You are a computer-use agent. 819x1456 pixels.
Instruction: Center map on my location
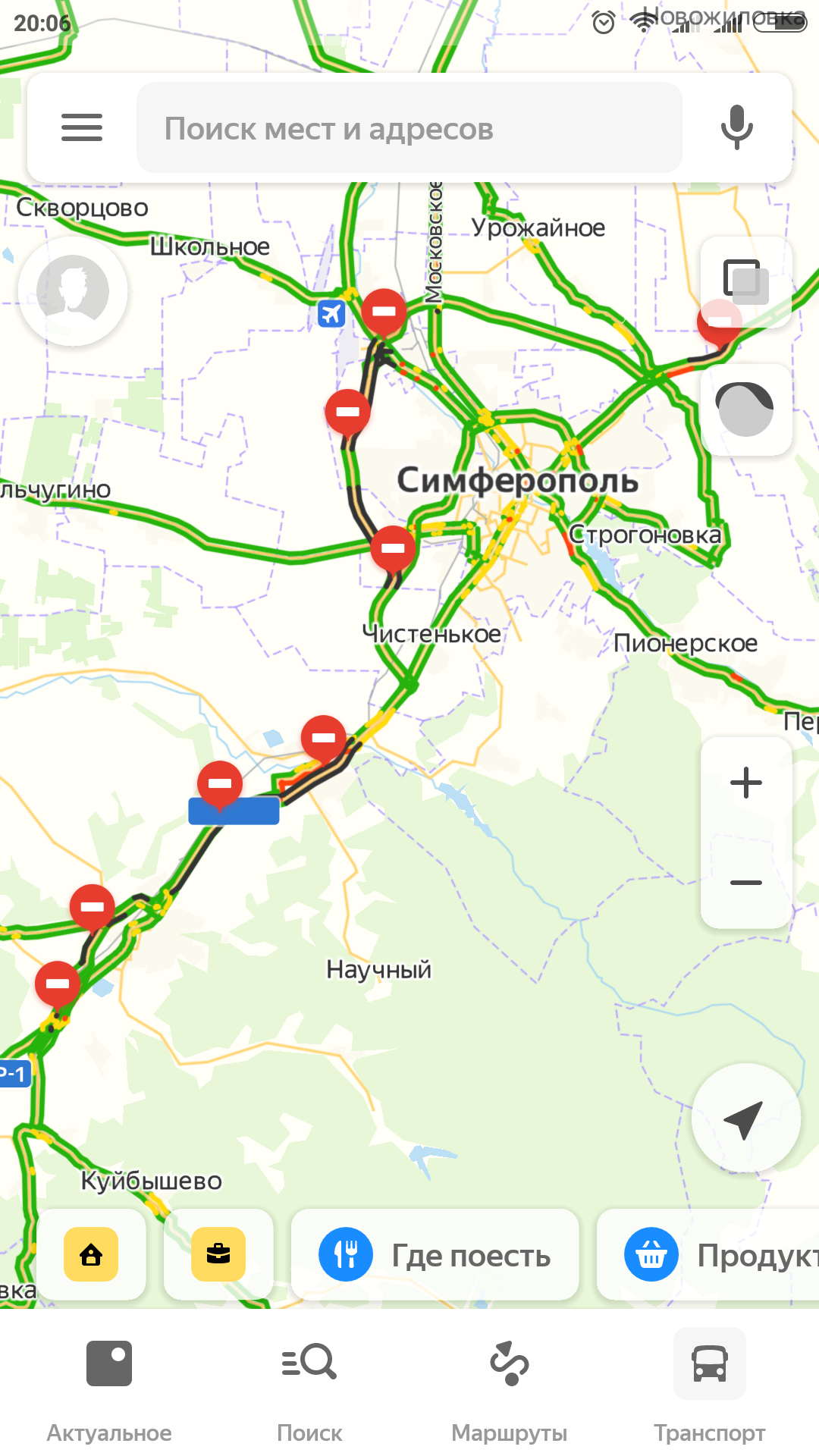pyautogui.click(x=745, y=1119)
